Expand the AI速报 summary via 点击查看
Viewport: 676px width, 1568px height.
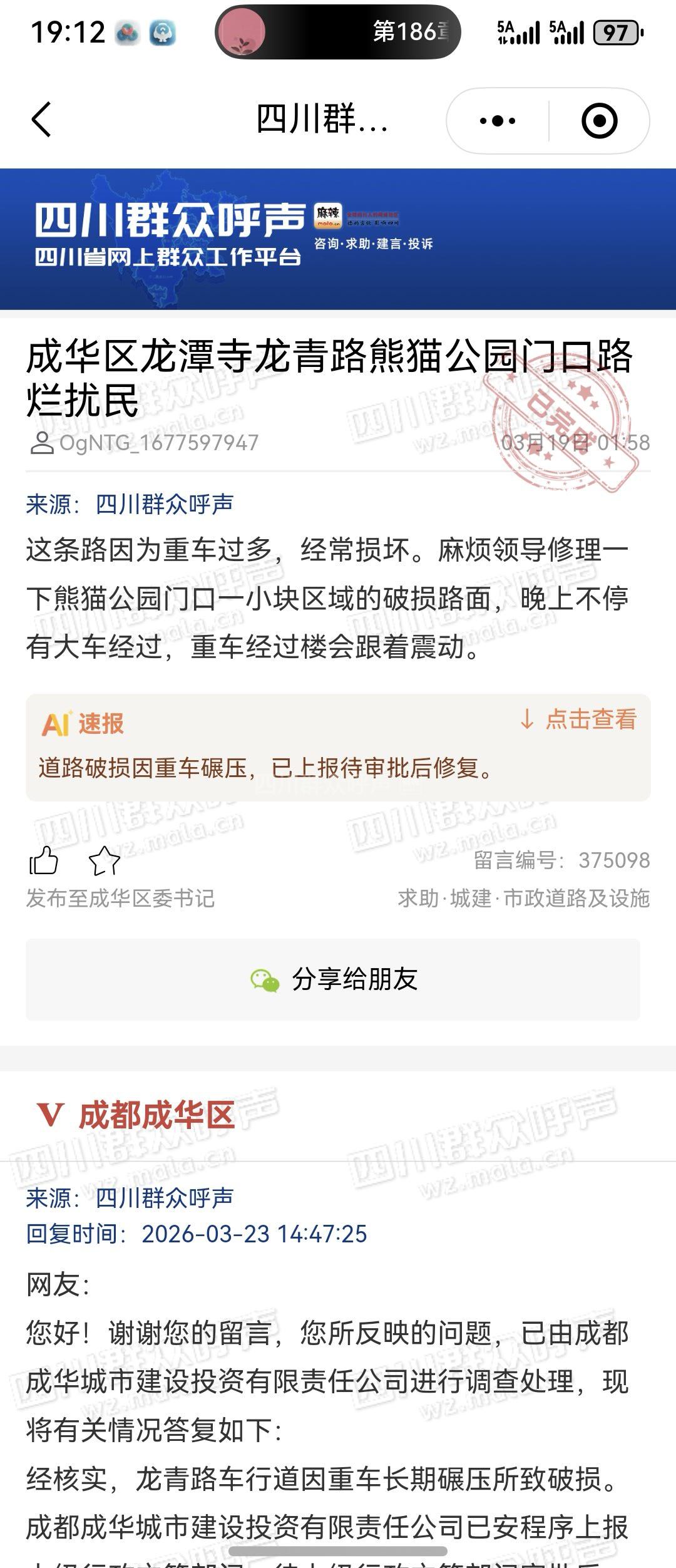click(x=578, y=720)
